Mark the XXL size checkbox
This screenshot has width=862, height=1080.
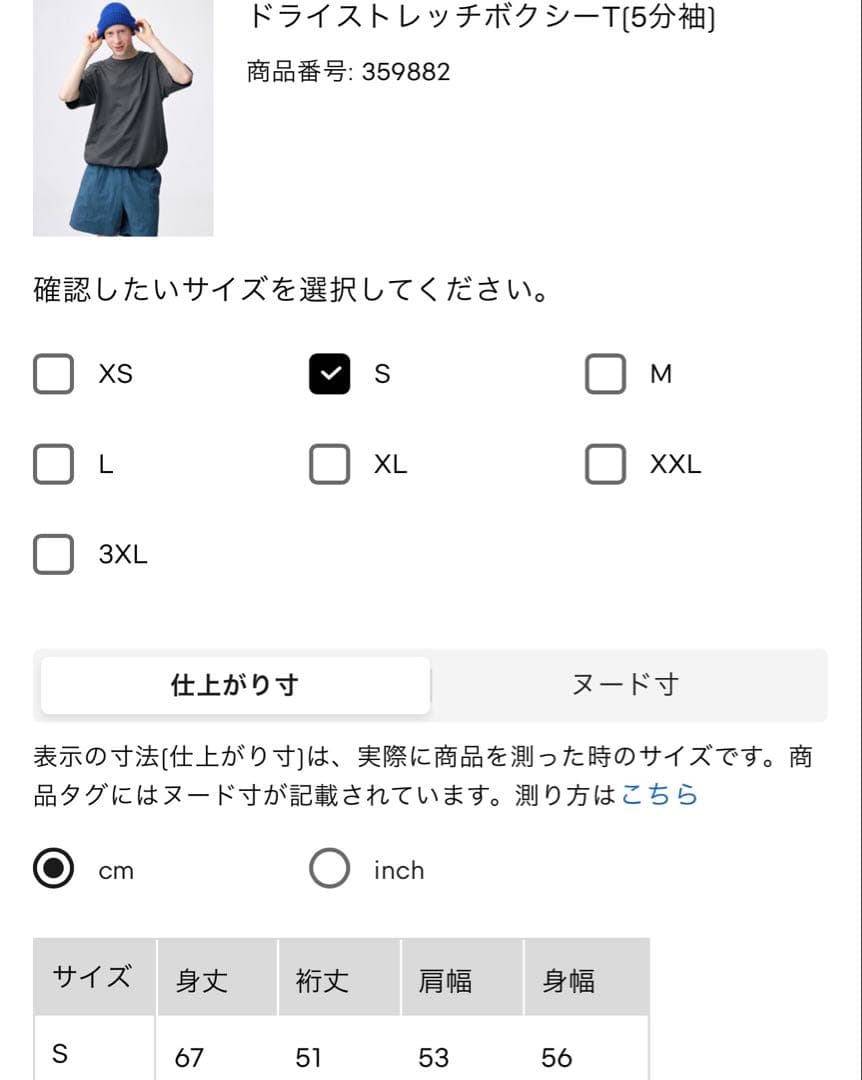606,464
